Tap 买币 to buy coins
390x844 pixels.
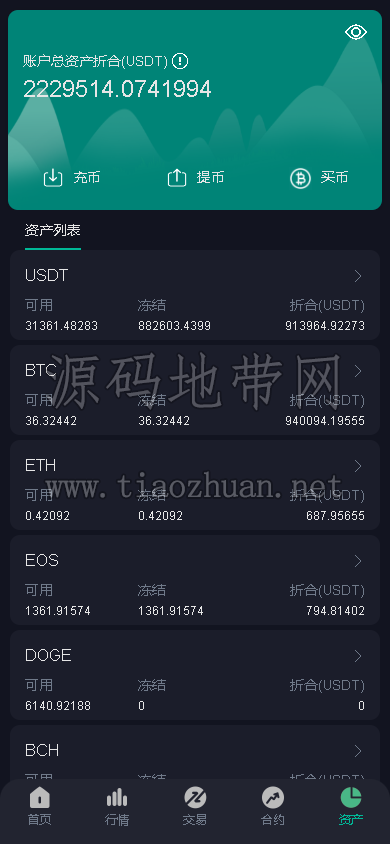(x=320, y=178)
